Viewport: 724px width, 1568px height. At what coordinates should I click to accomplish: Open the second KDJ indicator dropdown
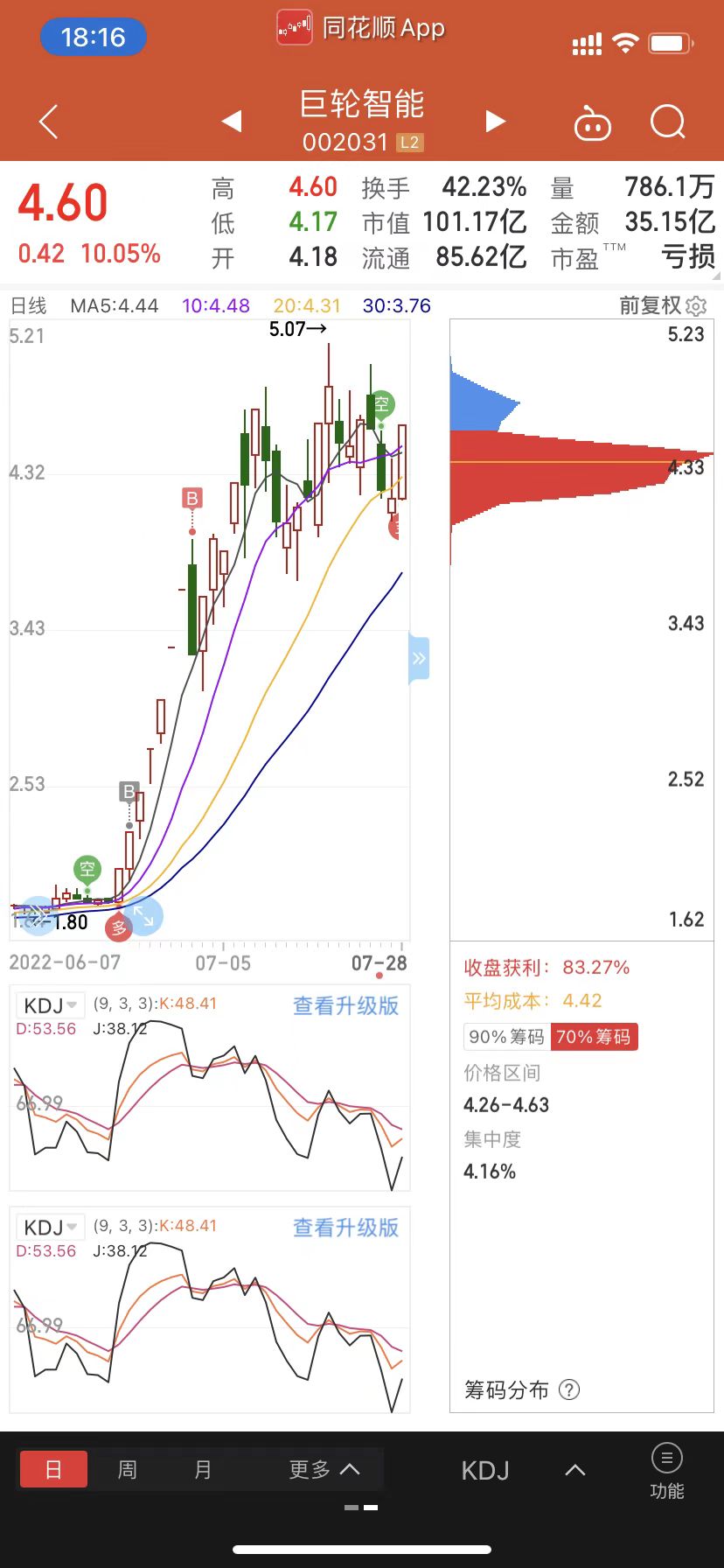pyautogui.click(x=50, y=1228)
